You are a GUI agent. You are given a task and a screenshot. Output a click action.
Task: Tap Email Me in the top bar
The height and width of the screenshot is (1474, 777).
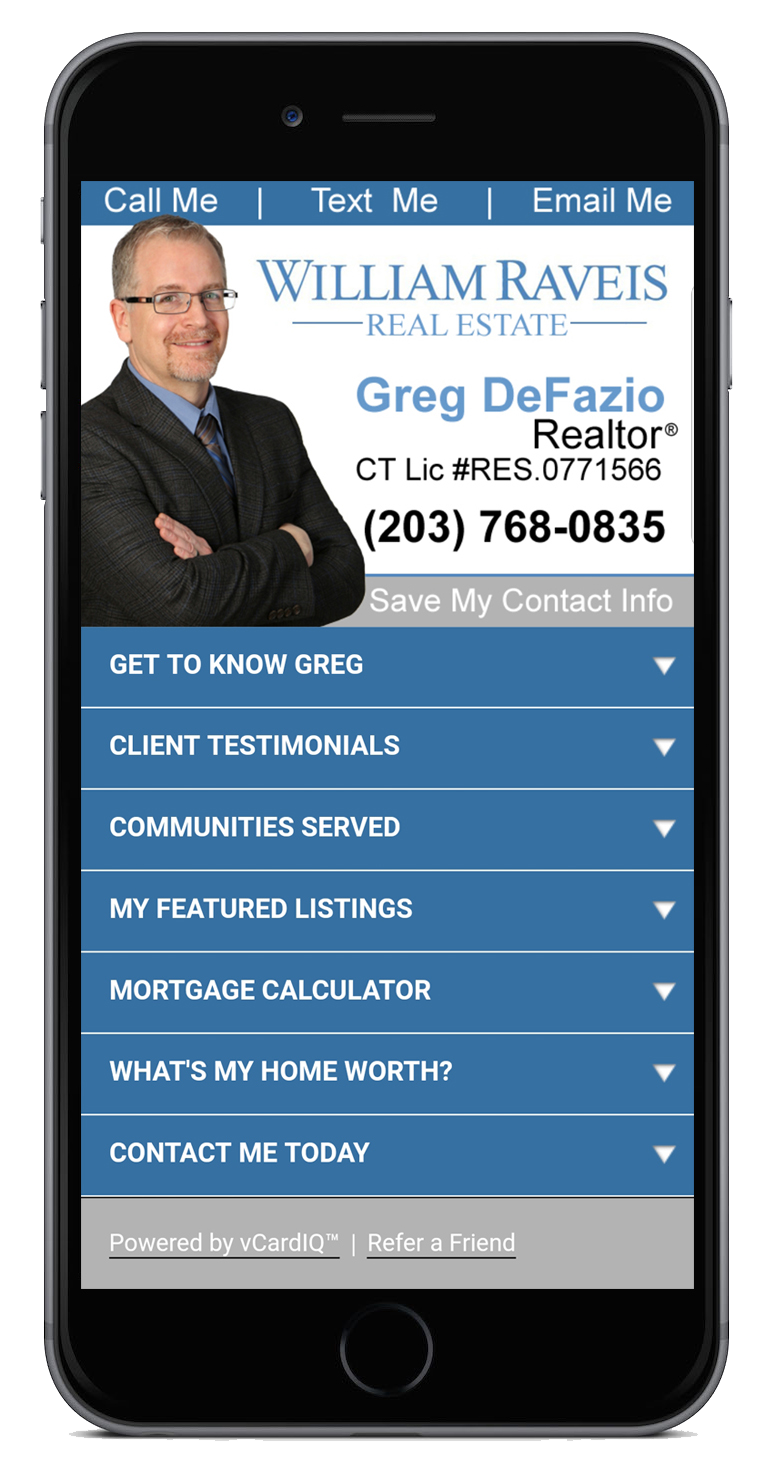pyautogui.click(x=601, y=201)
